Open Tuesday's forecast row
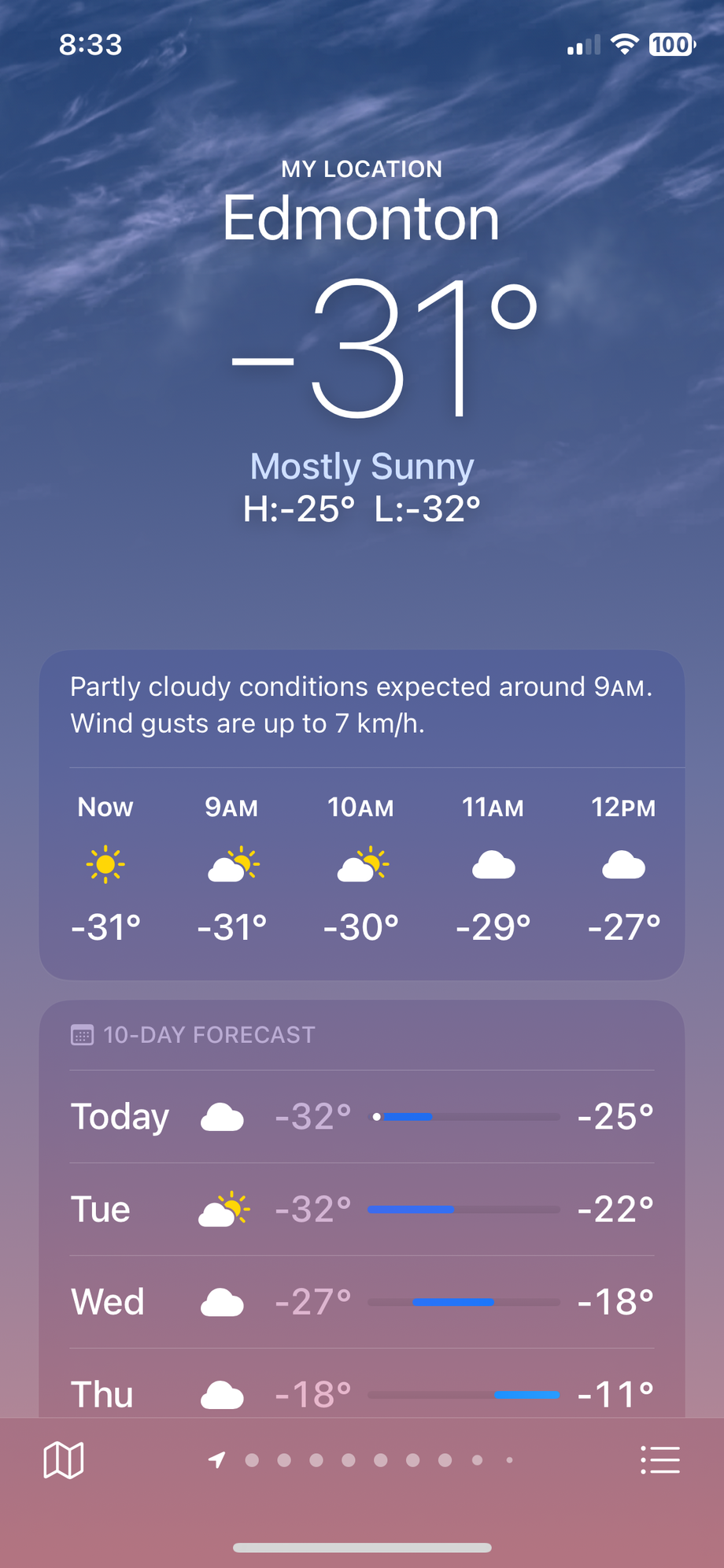This screenshot has width=724, height=1568. coord(362,1209)
